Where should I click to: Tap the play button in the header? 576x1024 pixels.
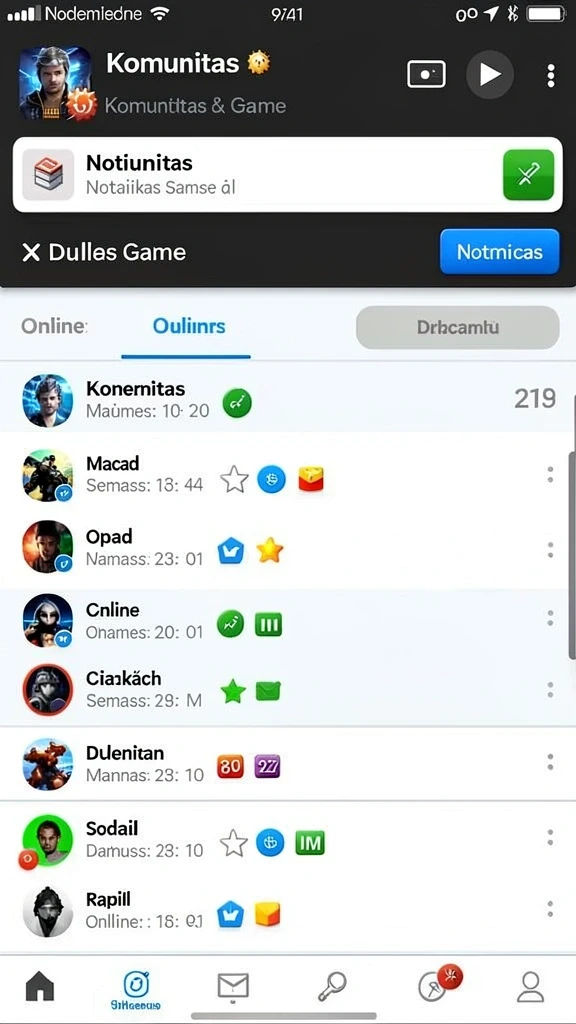click(x=490, y=75)
